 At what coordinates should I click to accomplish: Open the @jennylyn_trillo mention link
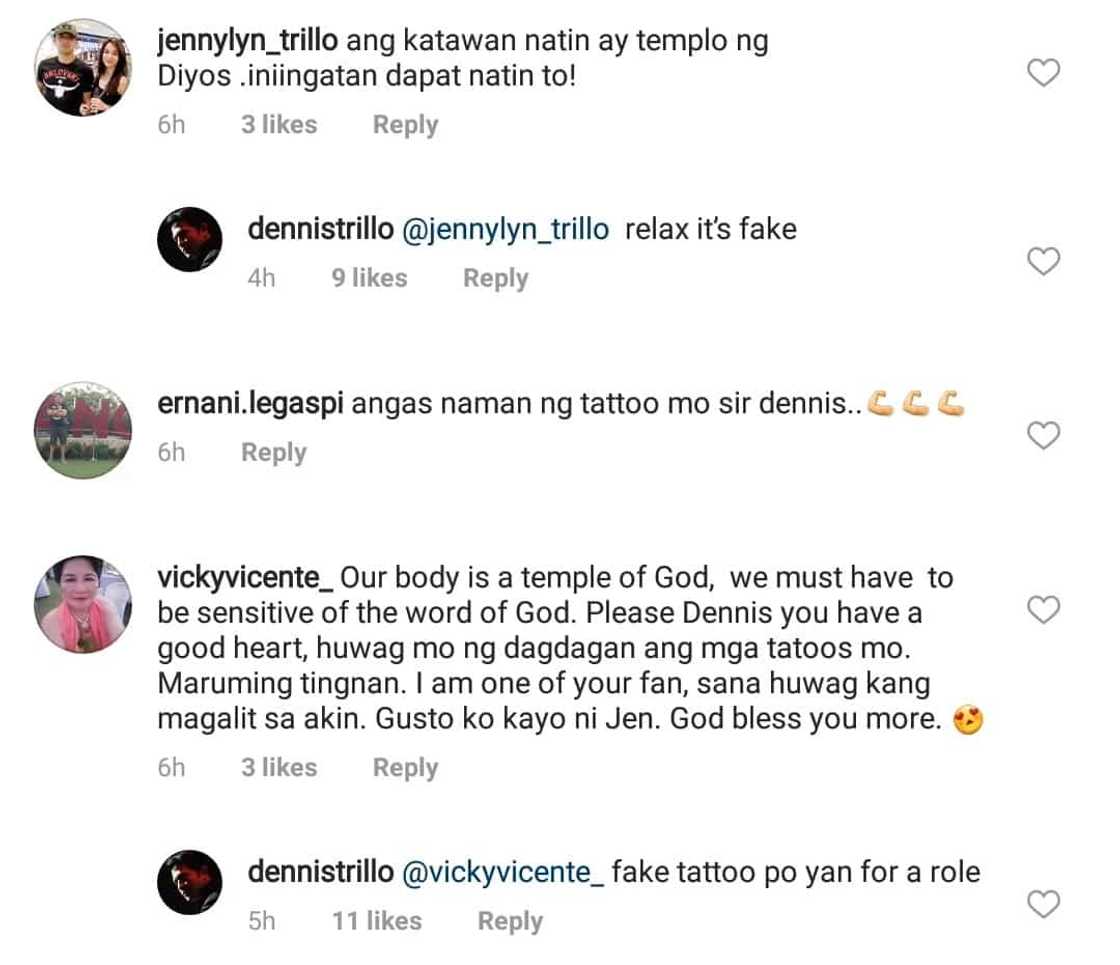click(x=504, y=230)
